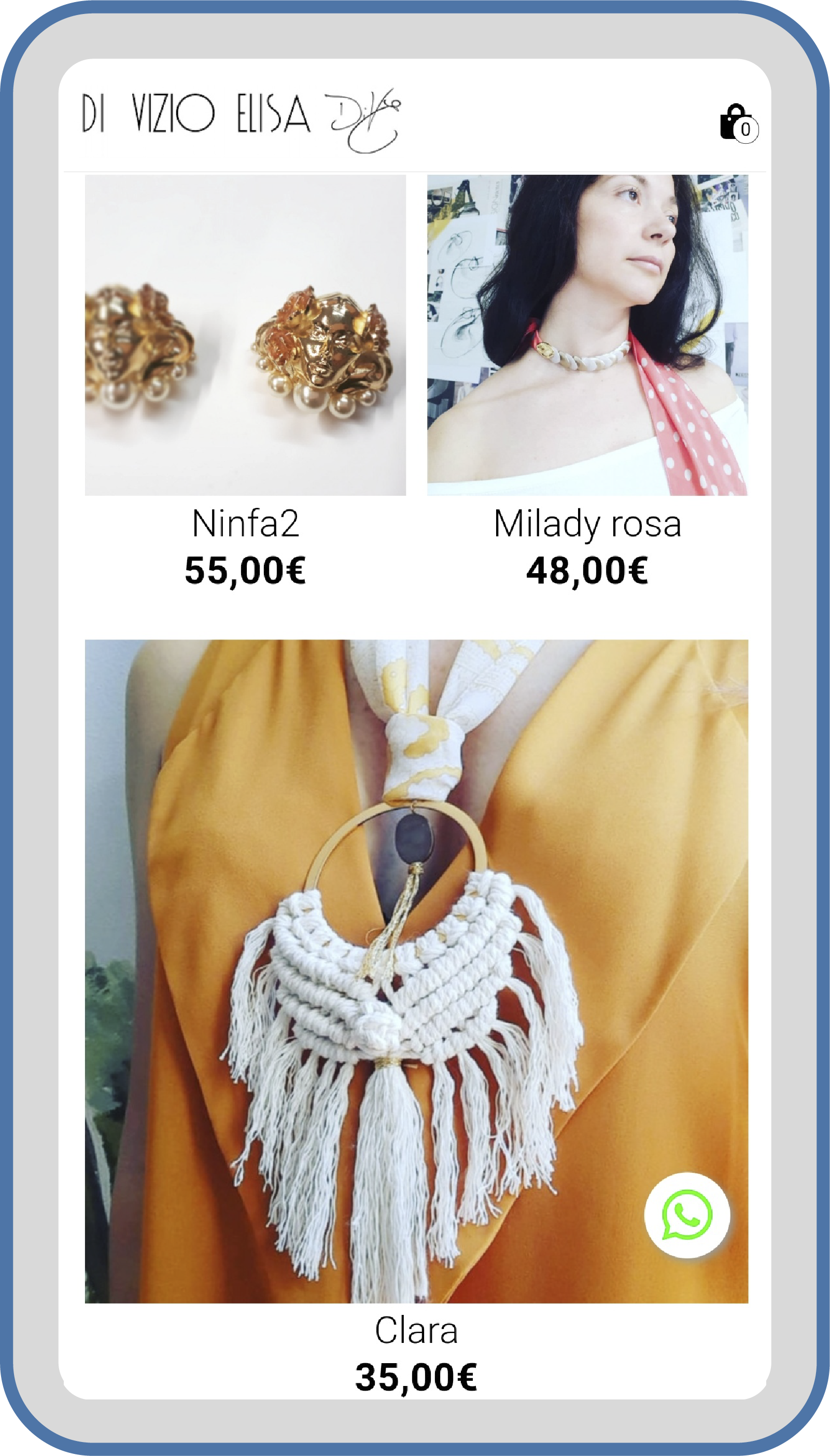Tap the Di Vizio Elisa logo
Screen dimensions: 830x1456
[241, 117]
